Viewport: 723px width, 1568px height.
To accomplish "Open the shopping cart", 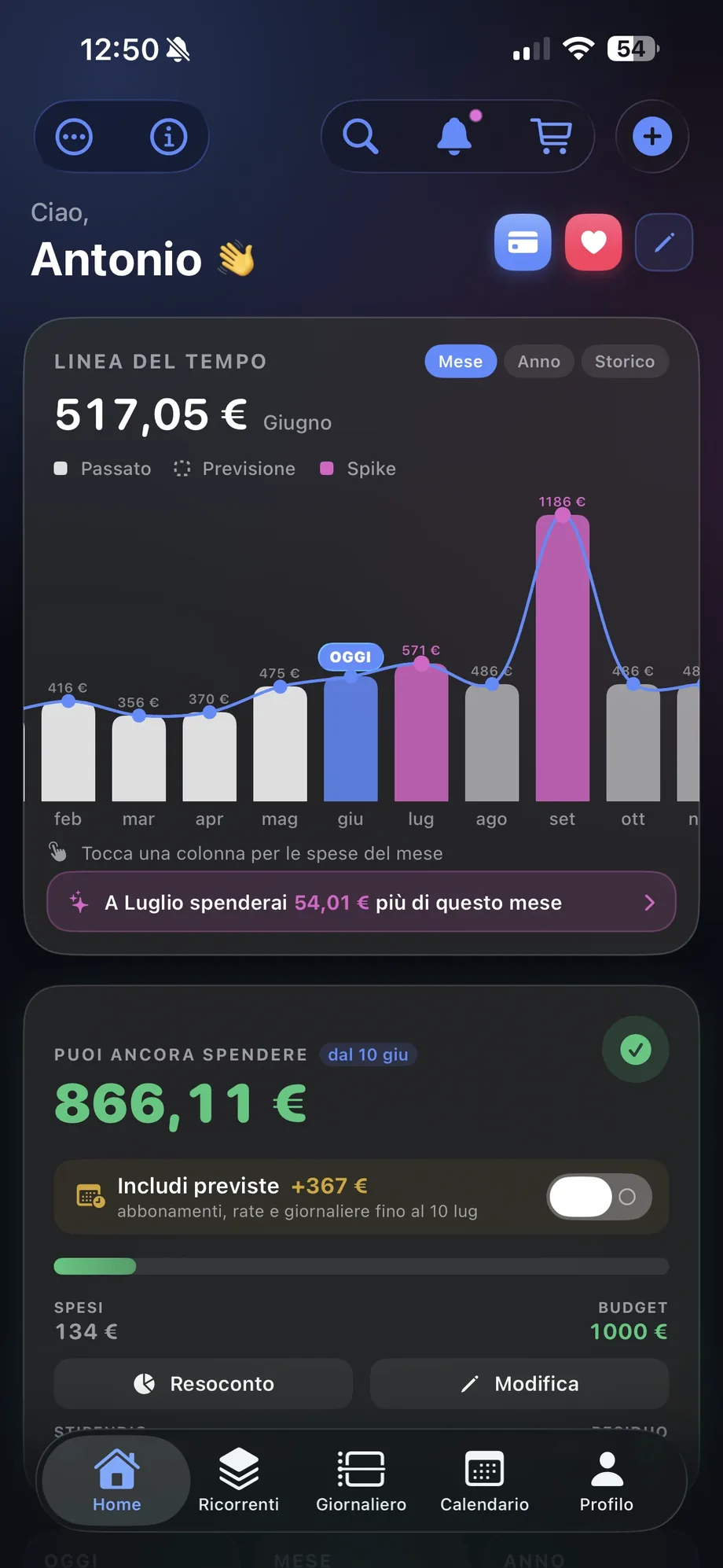I will click(552, 136).
